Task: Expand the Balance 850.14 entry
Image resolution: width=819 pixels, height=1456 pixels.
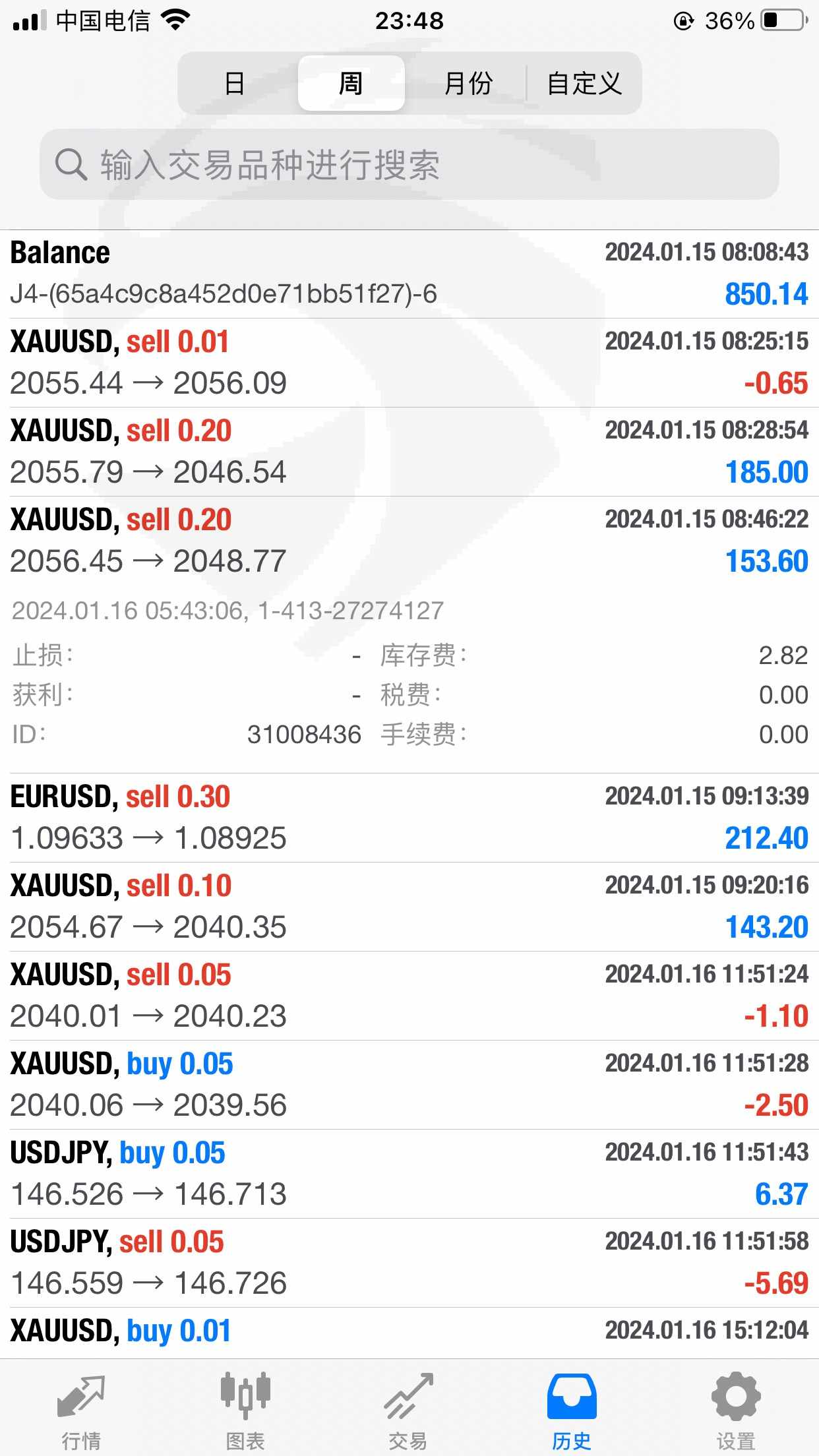Action: click(x=409, y=274)
